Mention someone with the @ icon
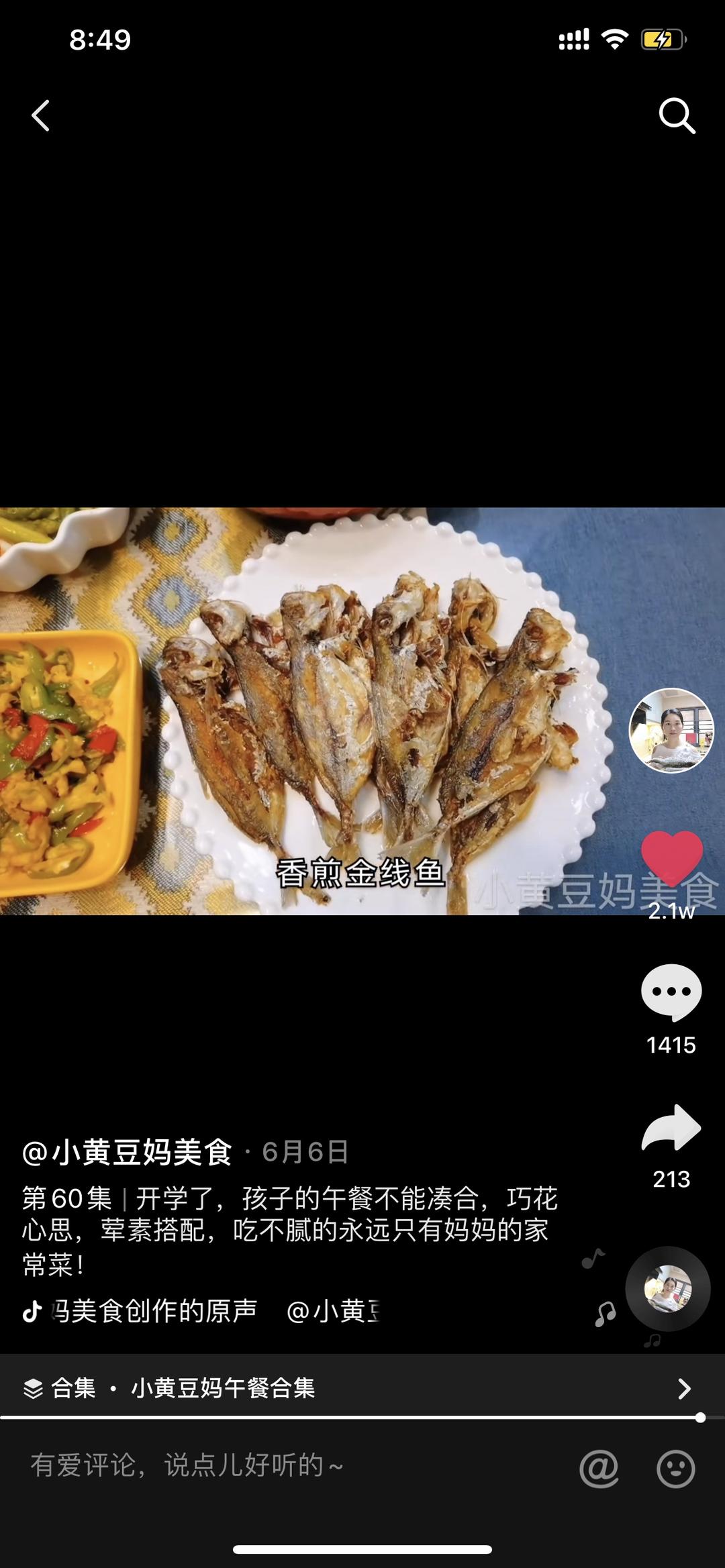This screenshot has width=725, height=1568. 599,1467
